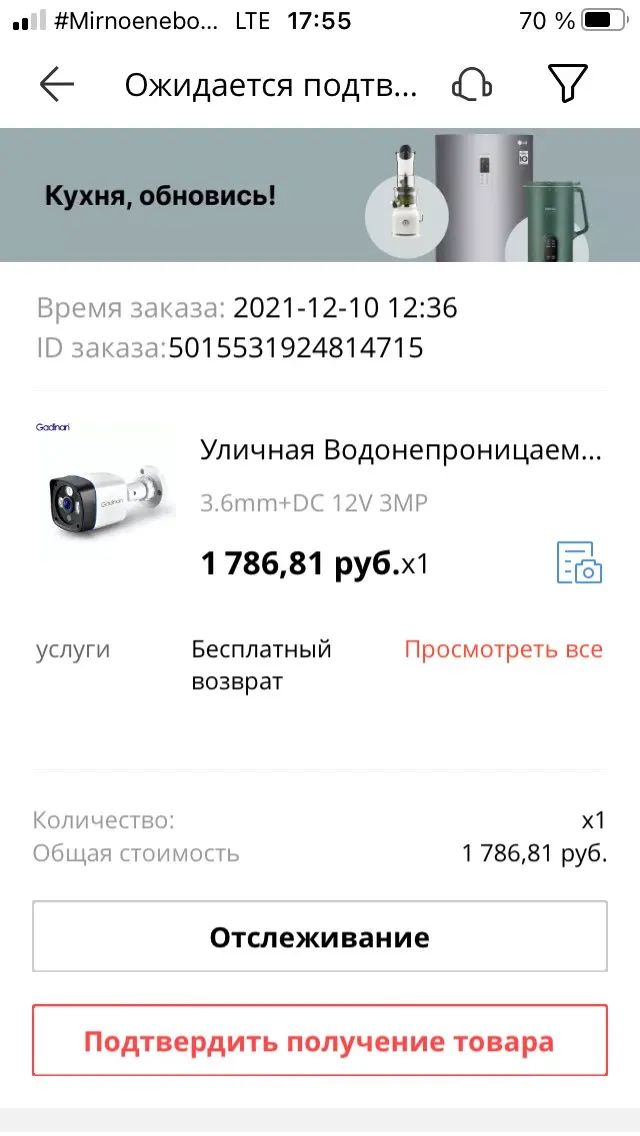The height and width of the screenshot is (1136, 640).
Task: Tap the "Просмотреть все" link
Action: point(503,650)
